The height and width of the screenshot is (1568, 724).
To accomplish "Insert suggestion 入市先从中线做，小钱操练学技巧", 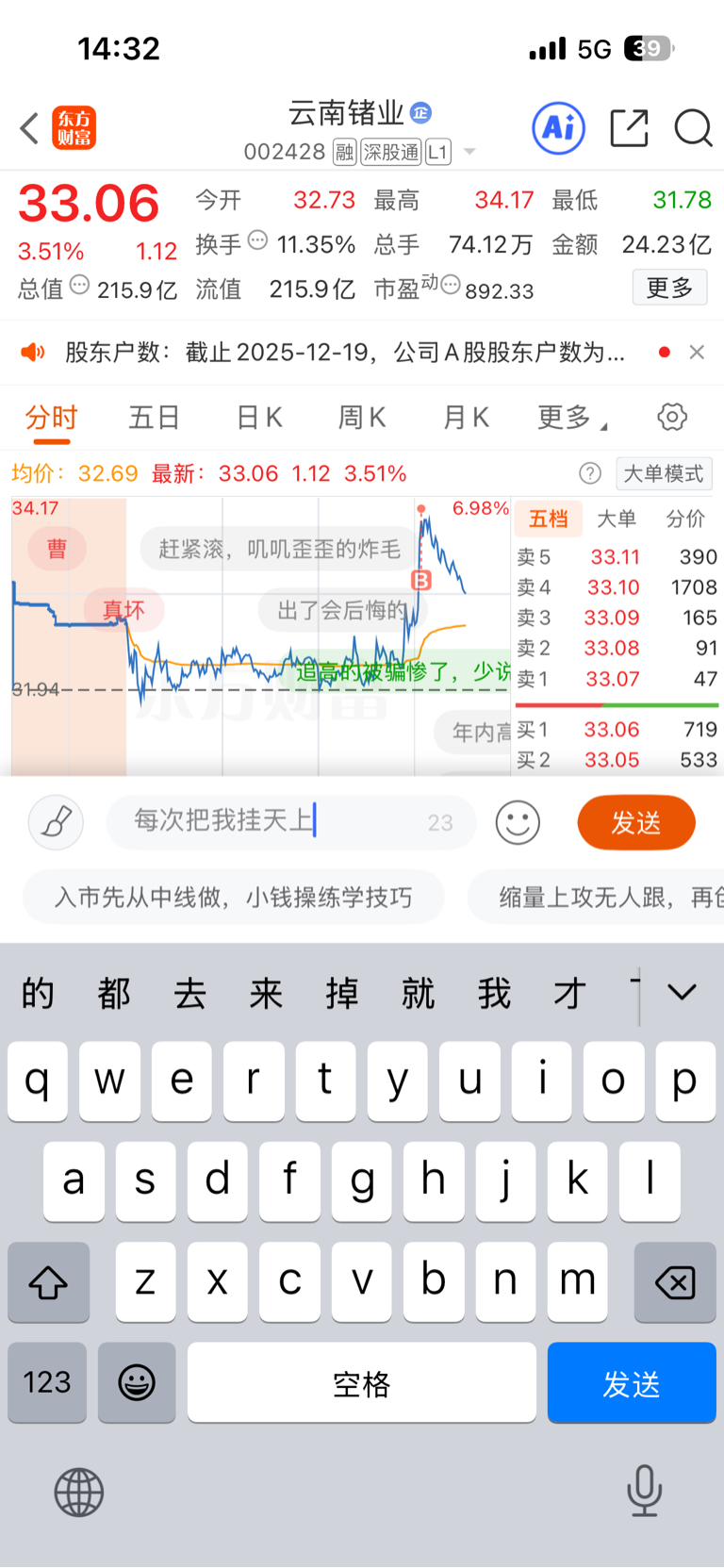I will [233, 897].
